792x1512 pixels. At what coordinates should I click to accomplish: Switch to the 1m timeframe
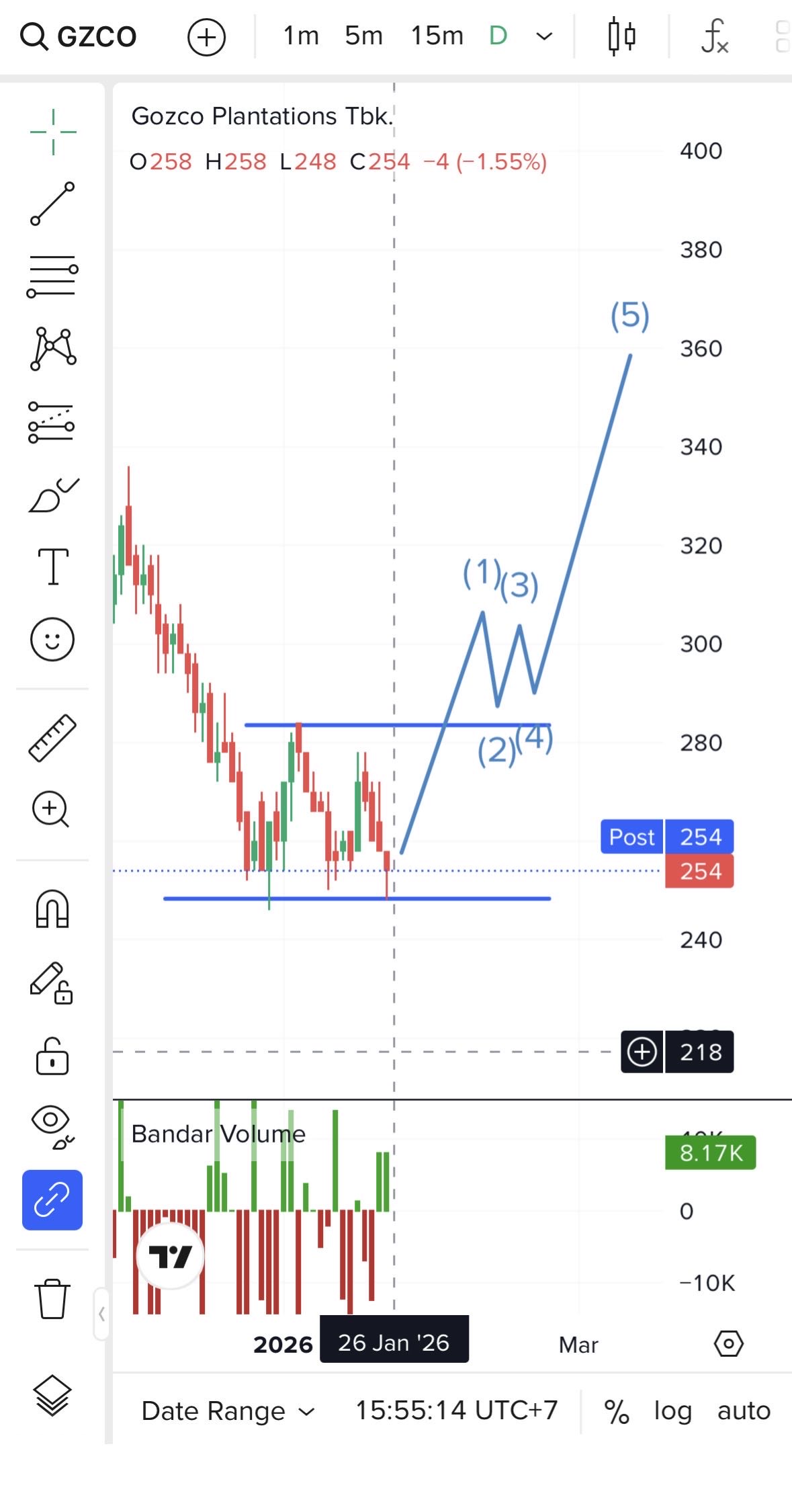point(300,36)
